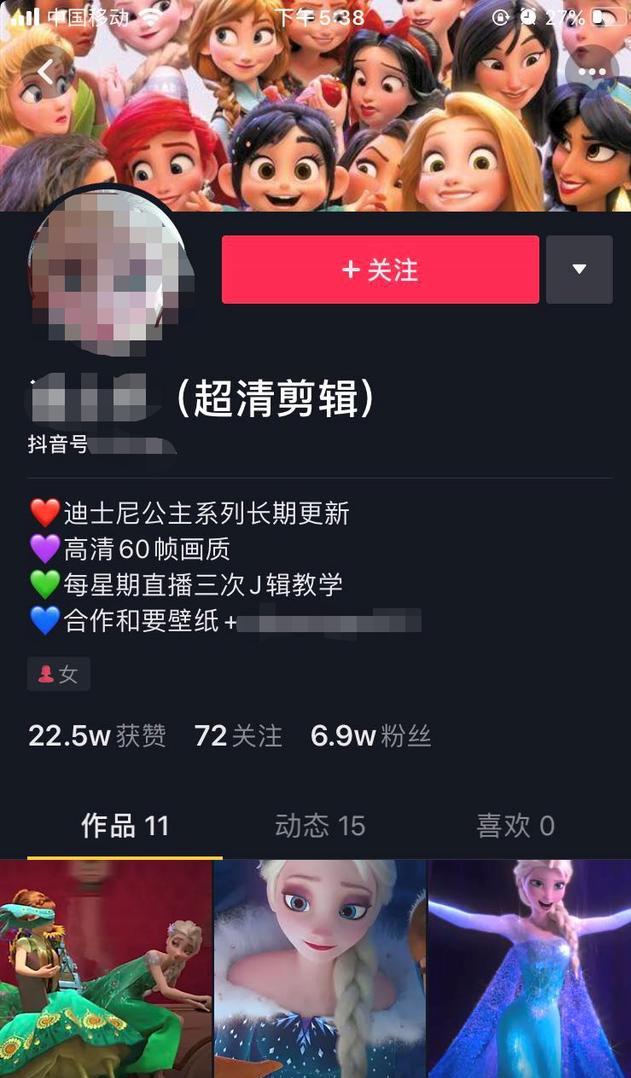The height and width of the screenshot is (1078, 631).
Task: Expand the dropdown arrow beside 关注
Action: [579, 270]
